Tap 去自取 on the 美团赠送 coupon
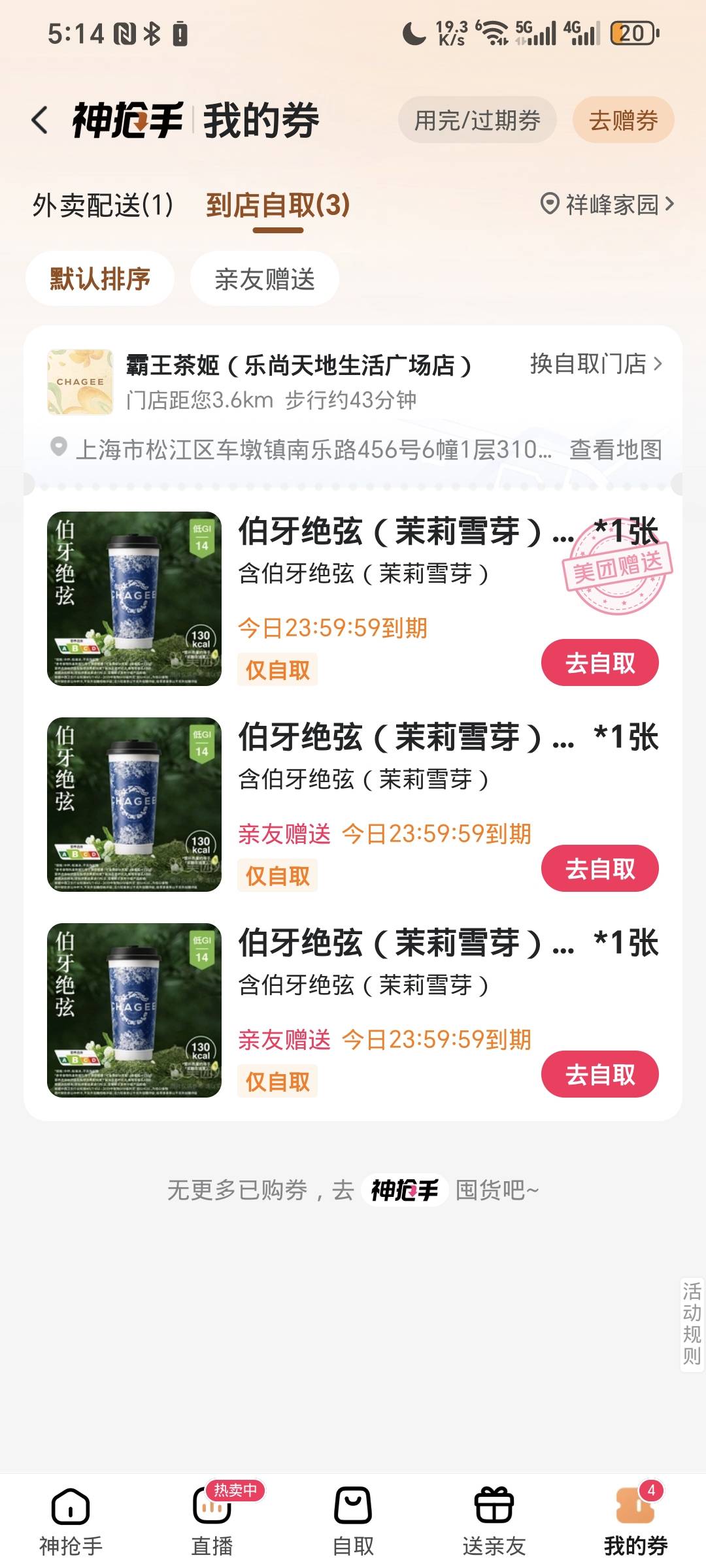The height and width of the screenshot is (1568, 706). pos(599,662)
